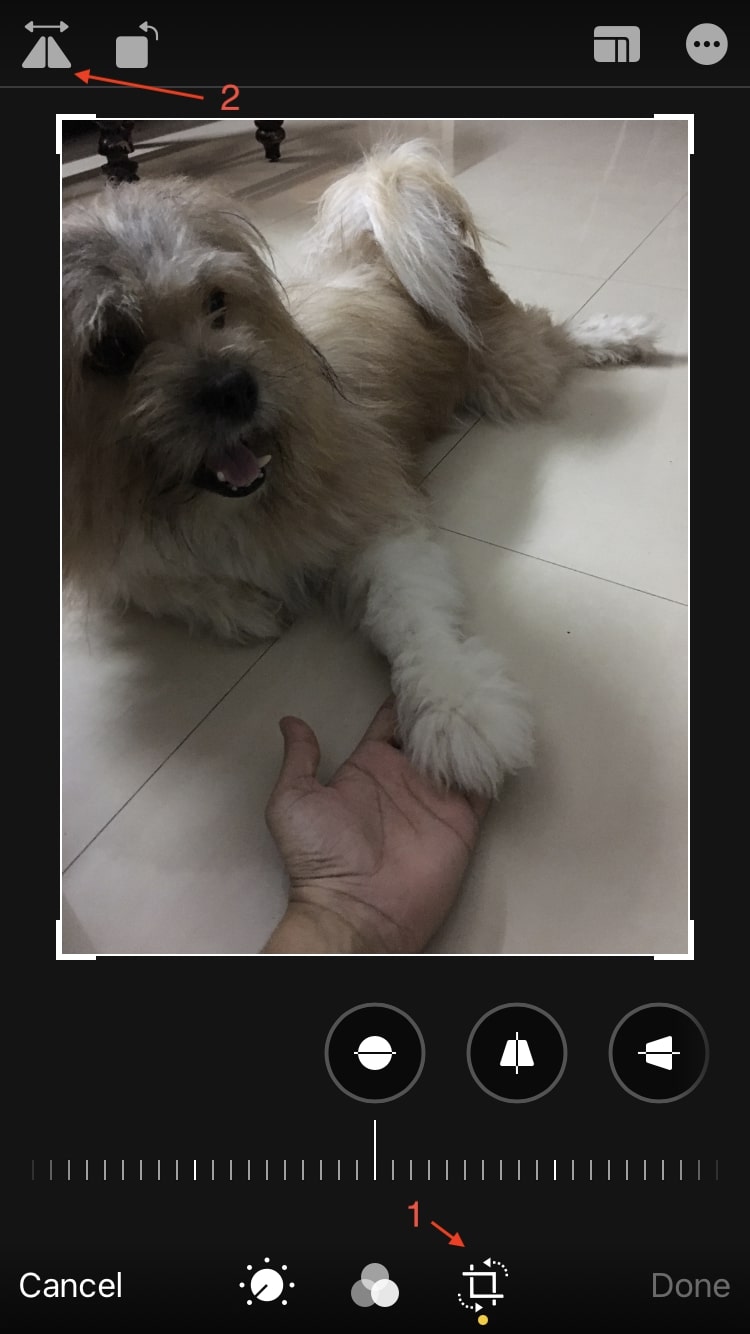Screen dimensions: 750x1334
Task: Select the straighten adjustment
Action: (x=375, y=1053)
